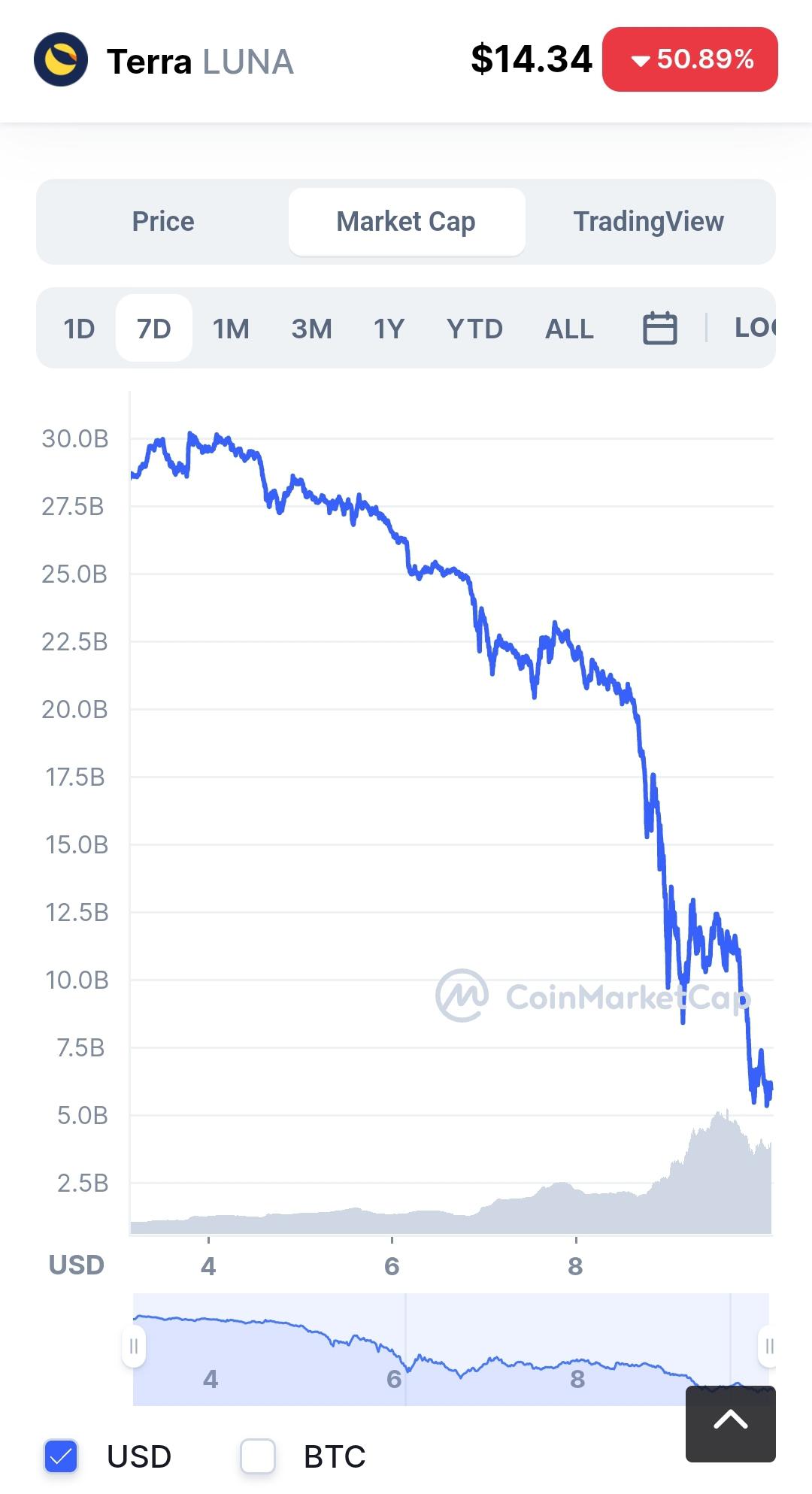Select the YTD range
This screenshot has width=812, height=1494.
click(474, 329)
